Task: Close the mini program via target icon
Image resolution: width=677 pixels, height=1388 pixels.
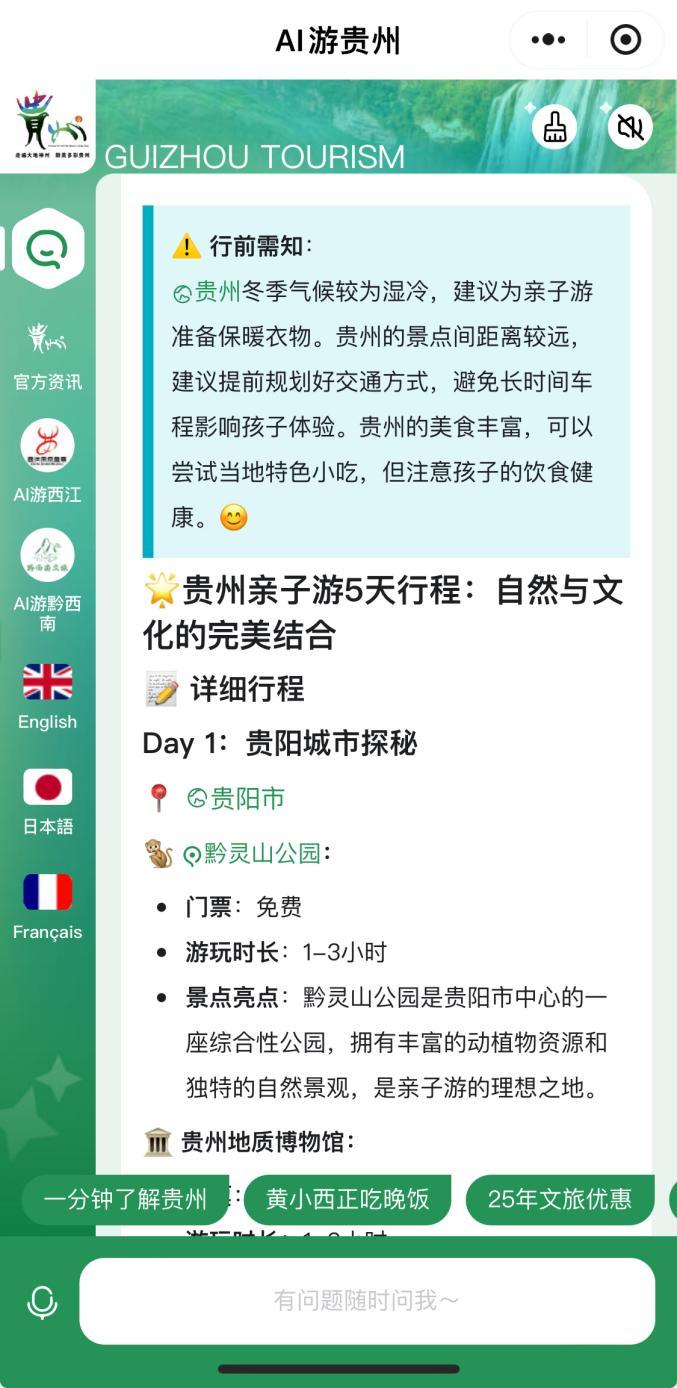Action: click(626, 40)
